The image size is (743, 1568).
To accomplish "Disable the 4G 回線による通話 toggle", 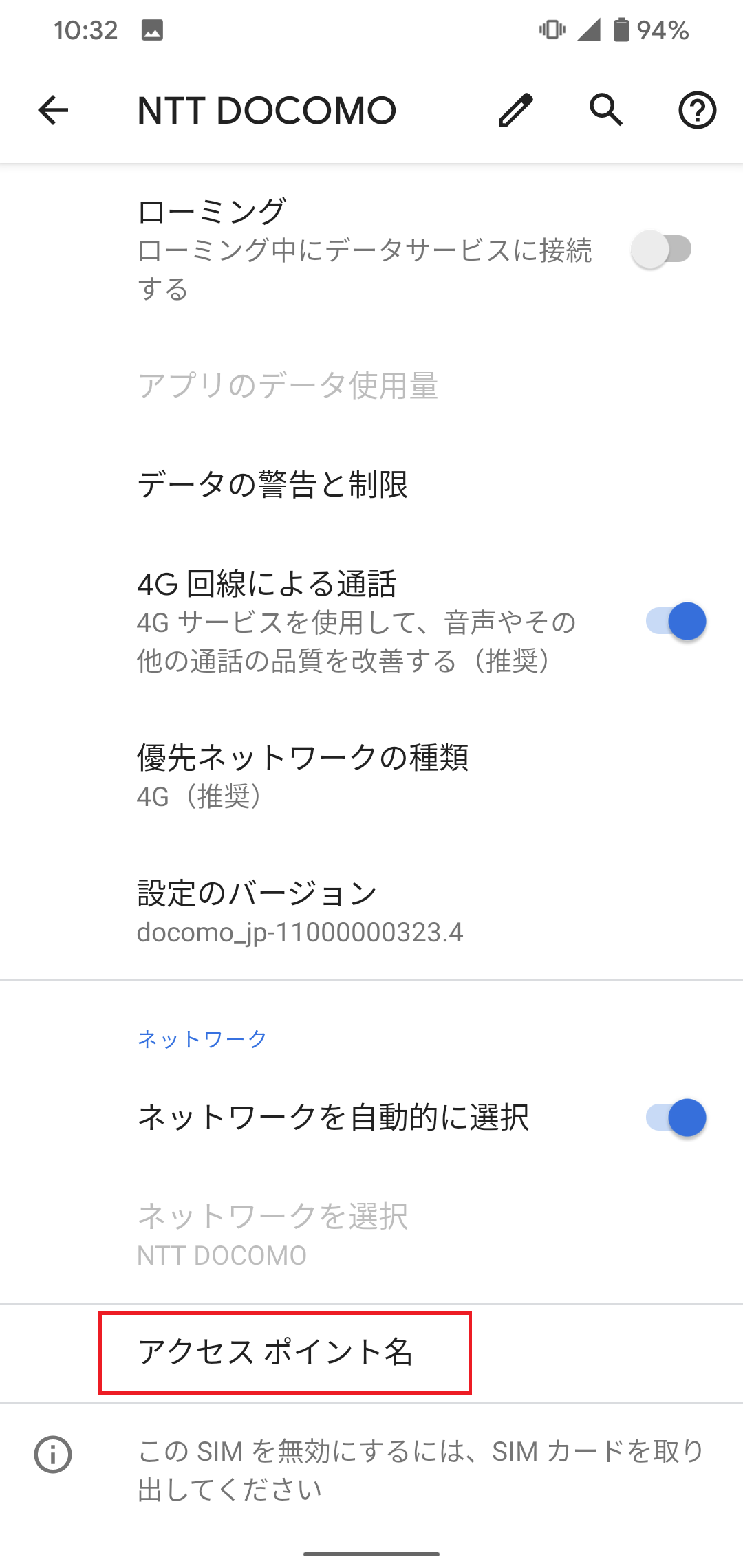I will pos(677,621).
